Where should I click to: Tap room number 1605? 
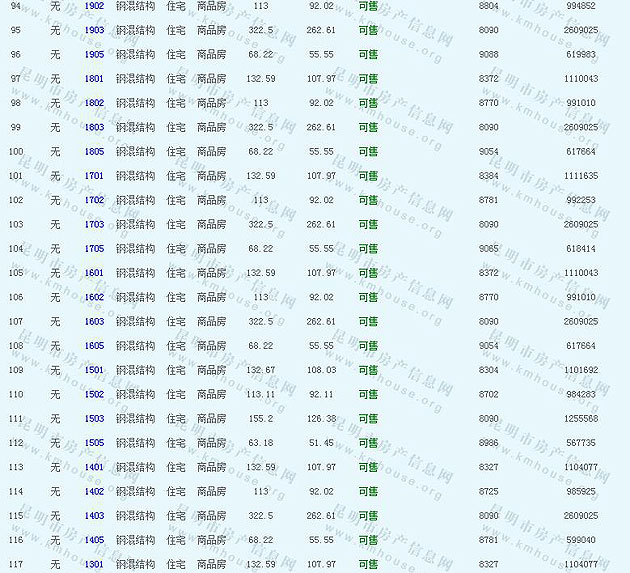tap(94, 346)
